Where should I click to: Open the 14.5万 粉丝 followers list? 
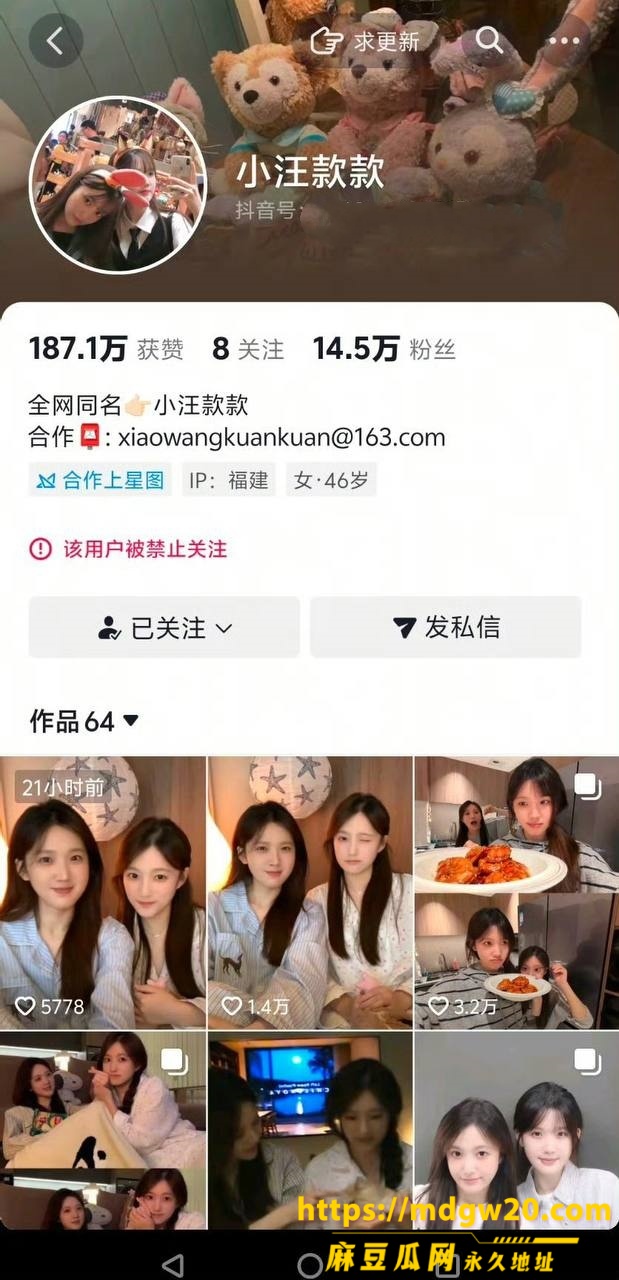click(x=384, y=349)
